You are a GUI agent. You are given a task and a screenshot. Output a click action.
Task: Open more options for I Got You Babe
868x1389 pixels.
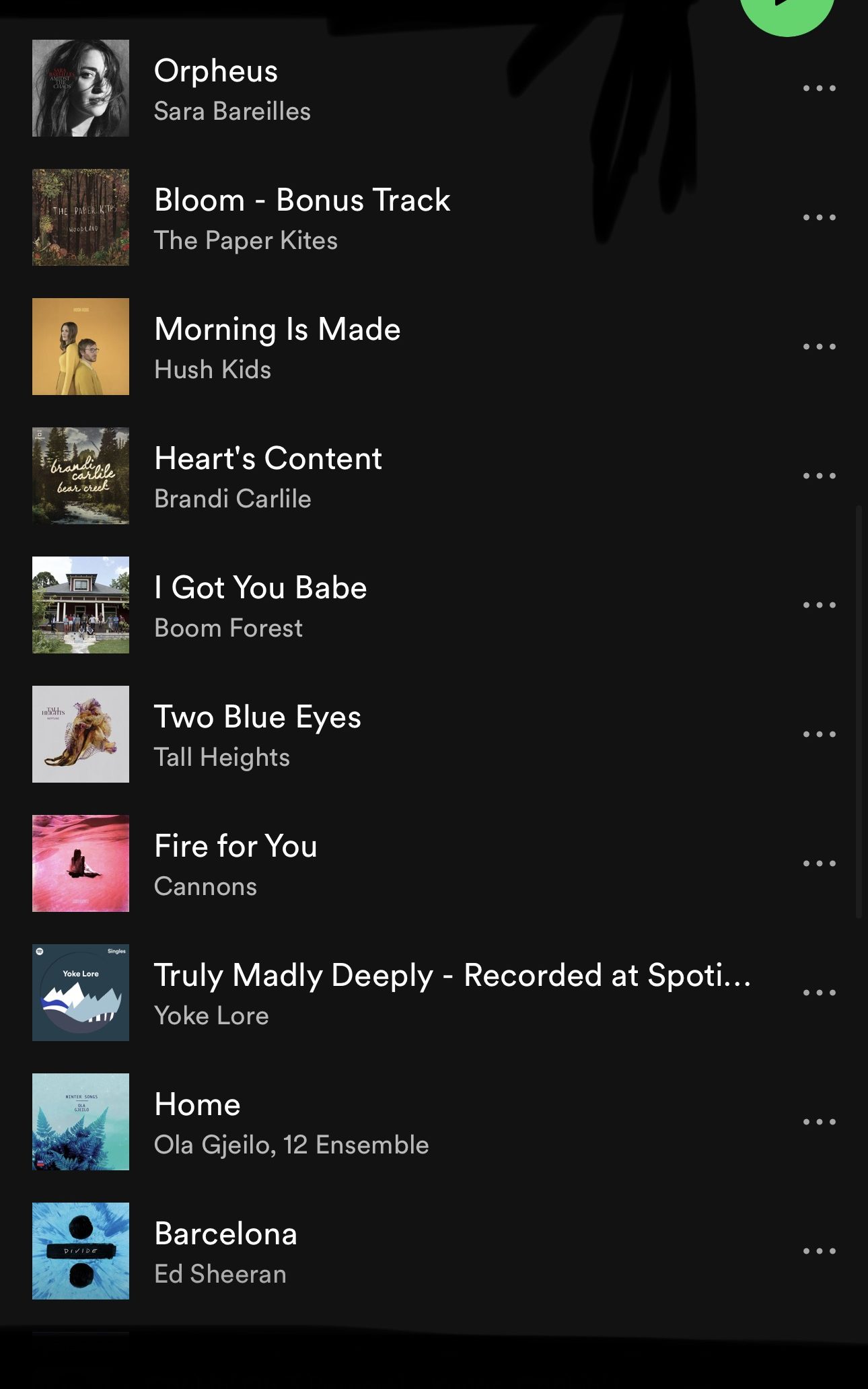point(819,605)
